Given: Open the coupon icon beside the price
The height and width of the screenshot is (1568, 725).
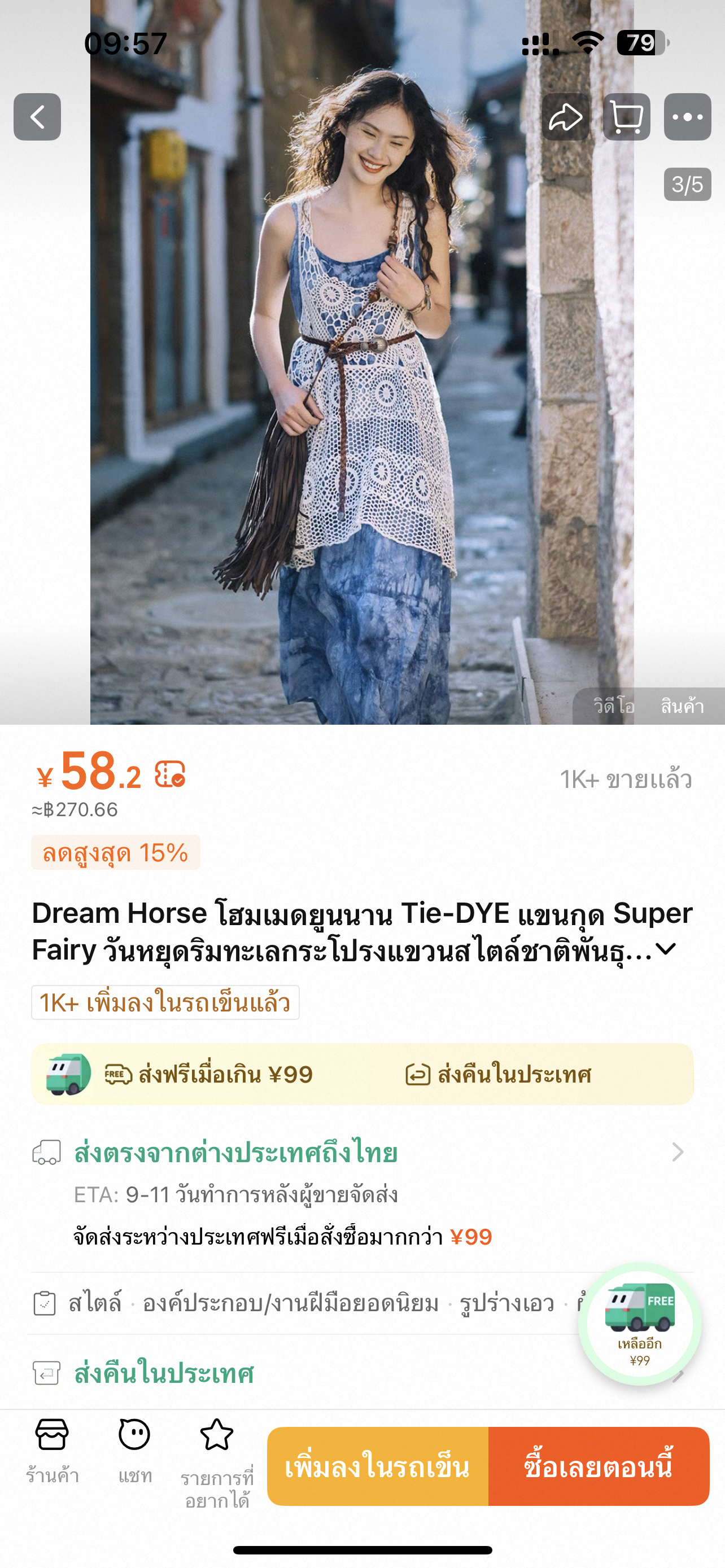Looking at the screenshot, I should click(170, 774).
